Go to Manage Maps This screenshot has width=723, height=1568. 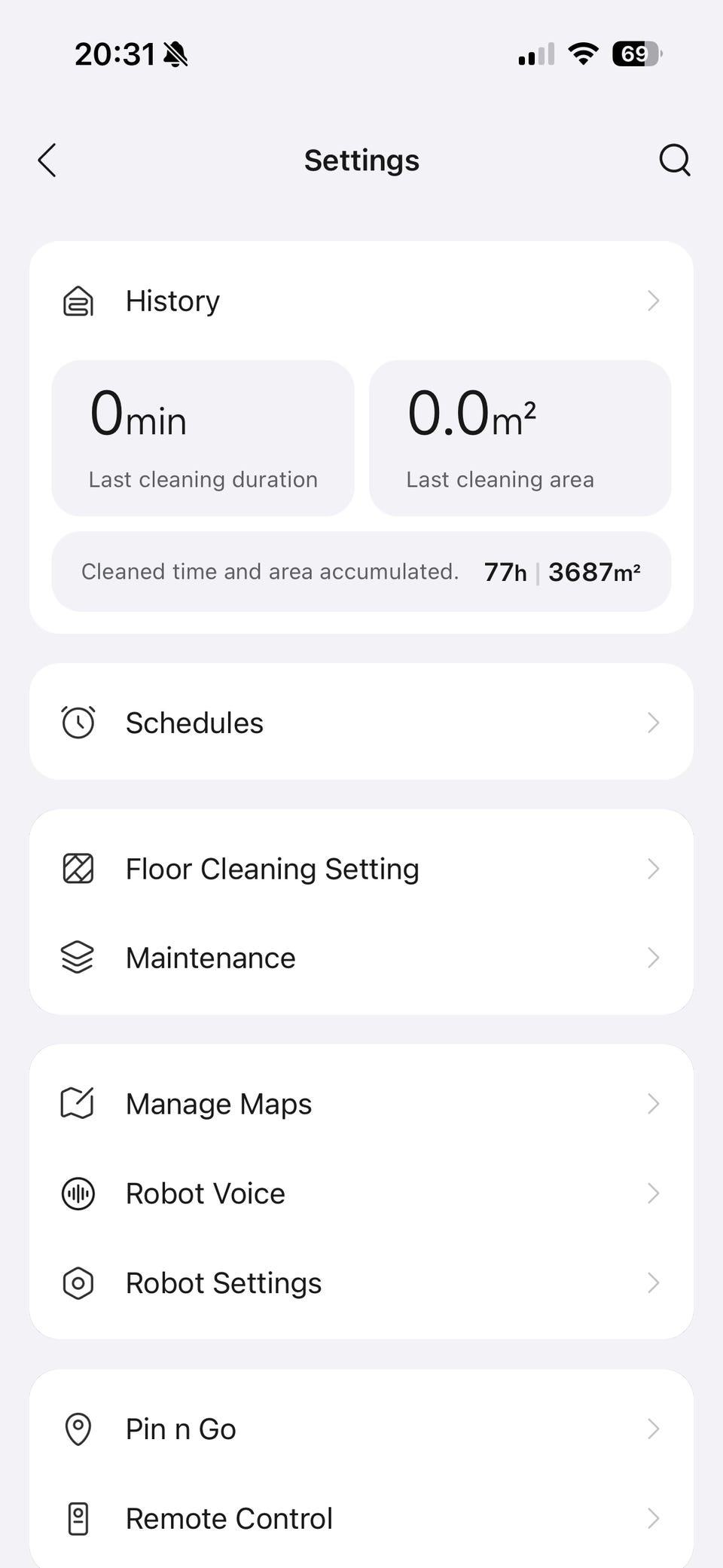coord(361,1104)
